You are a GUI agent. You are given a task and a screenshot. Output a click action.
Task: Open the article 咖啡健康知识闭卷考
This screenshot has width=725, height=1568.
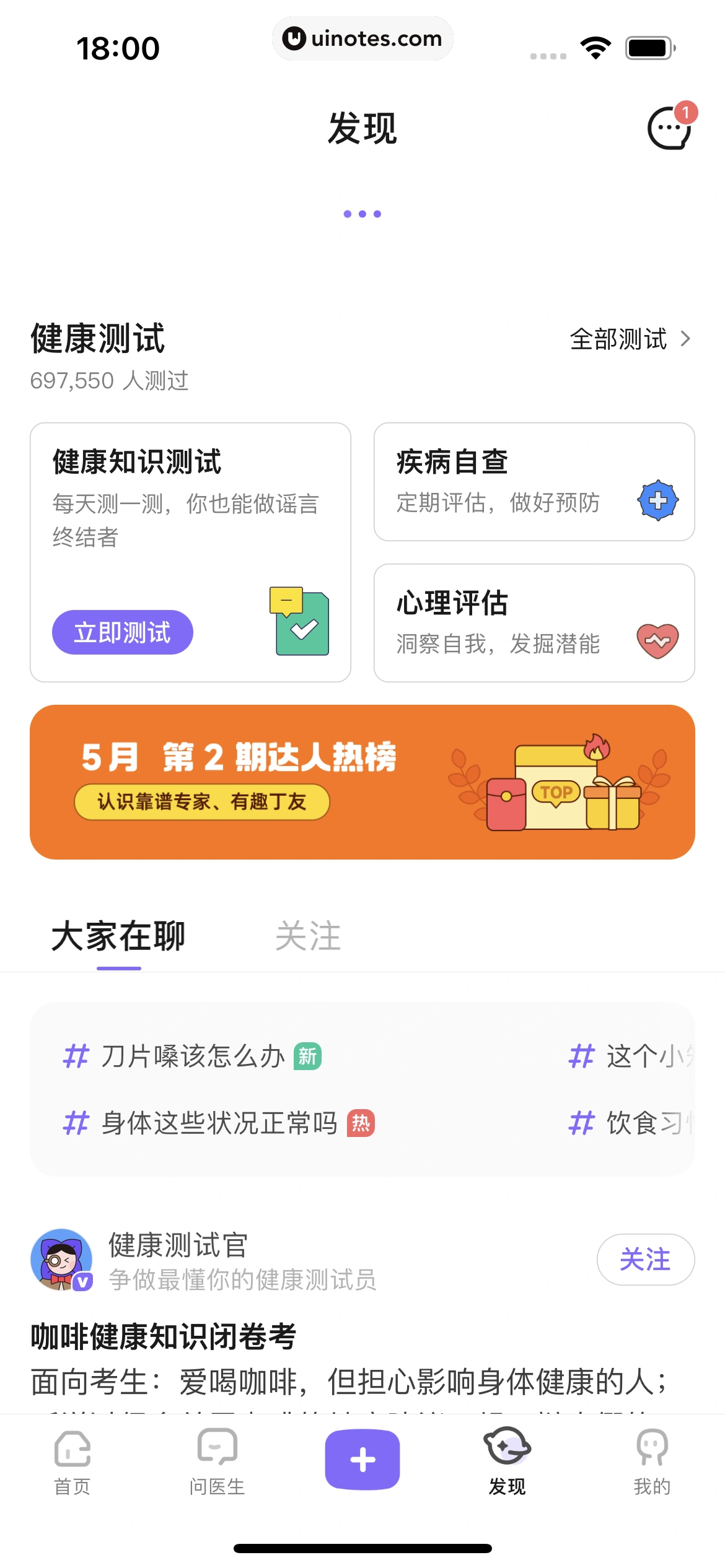click(x=163, y=1336)
